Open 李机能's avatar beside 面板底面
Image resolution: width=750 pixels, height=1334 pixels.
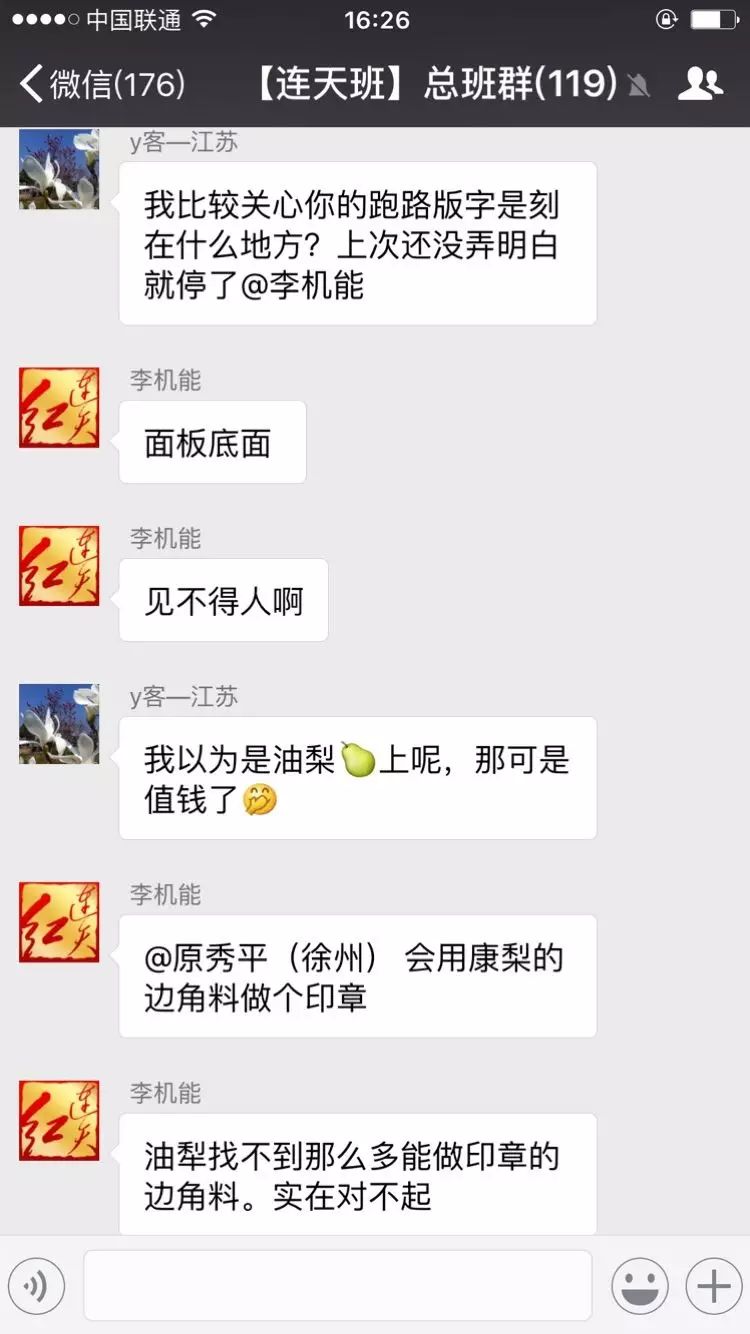(x=59, y=407)
